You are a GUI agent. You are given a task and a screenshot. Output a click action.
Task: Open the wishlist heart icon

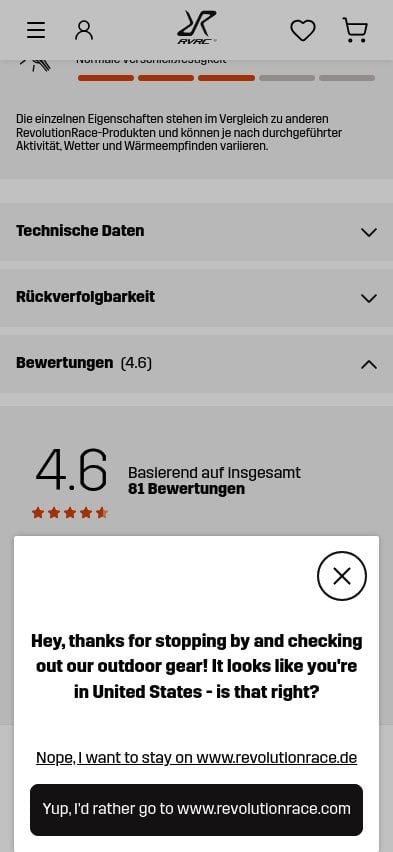pyautogui.click(x=303, y=30)
